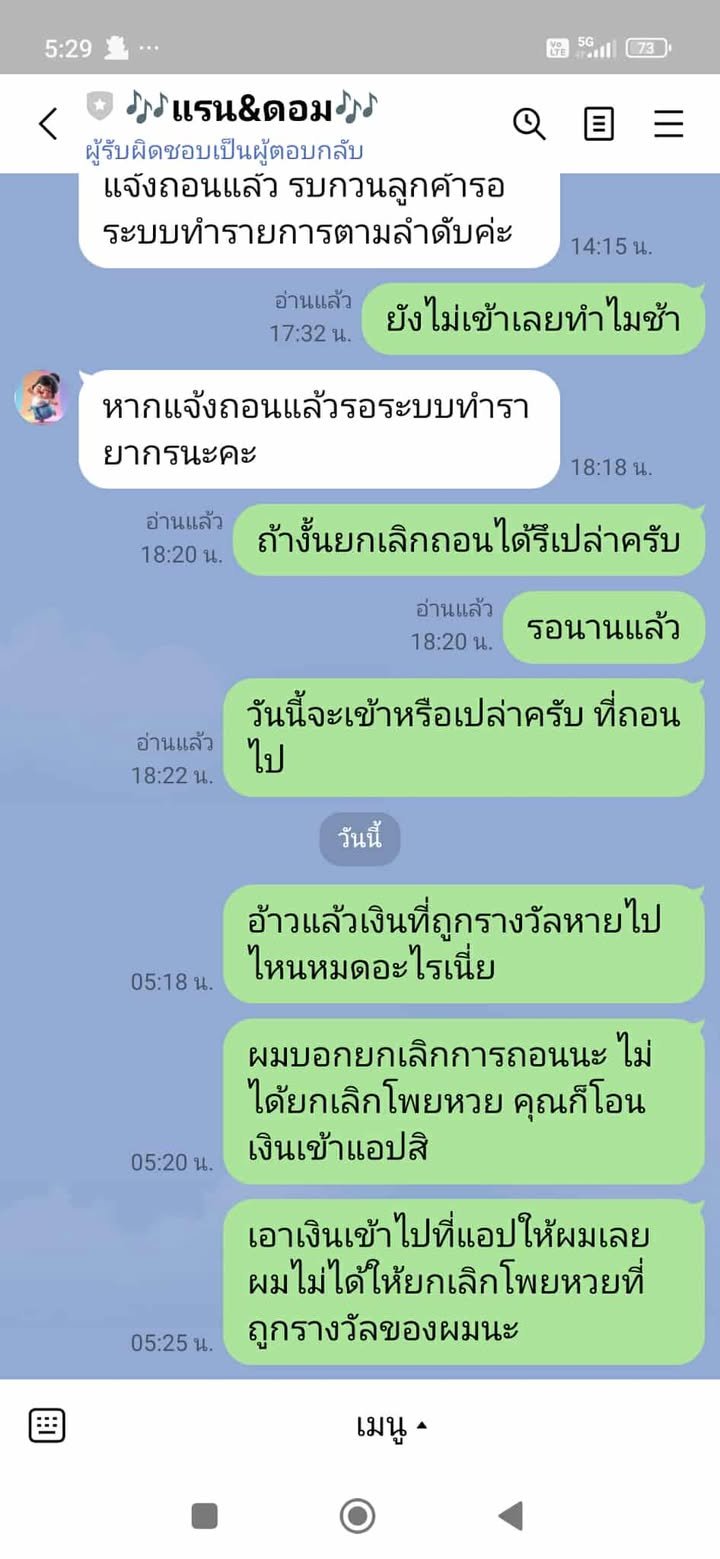This screenshot has width=720, height=1559.
Task: Search within this chat
Action: pos(529,124)
